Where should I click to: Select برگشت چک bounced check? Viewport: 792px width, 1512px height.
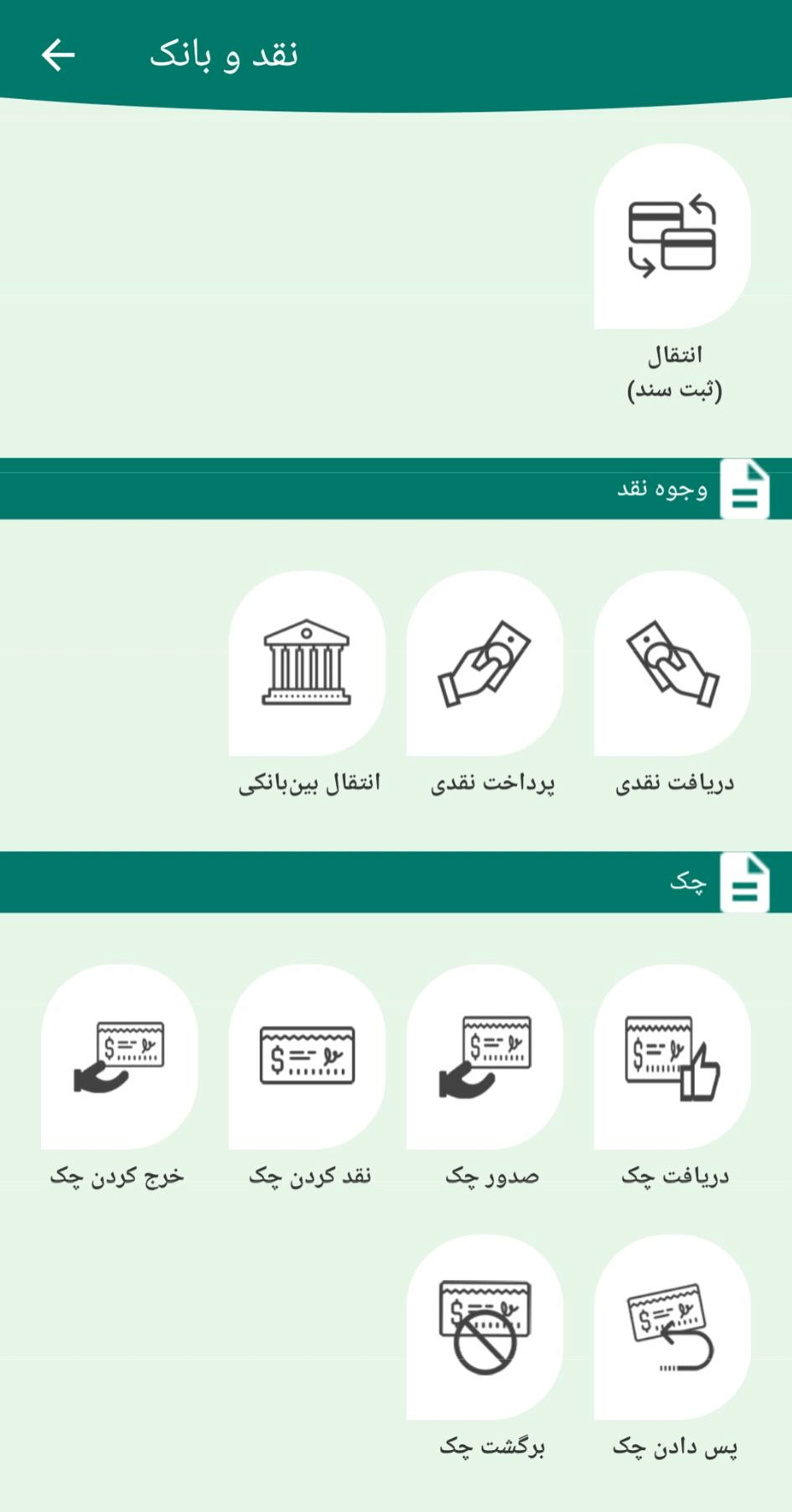pyautogui.click(x=484, y=1328)
